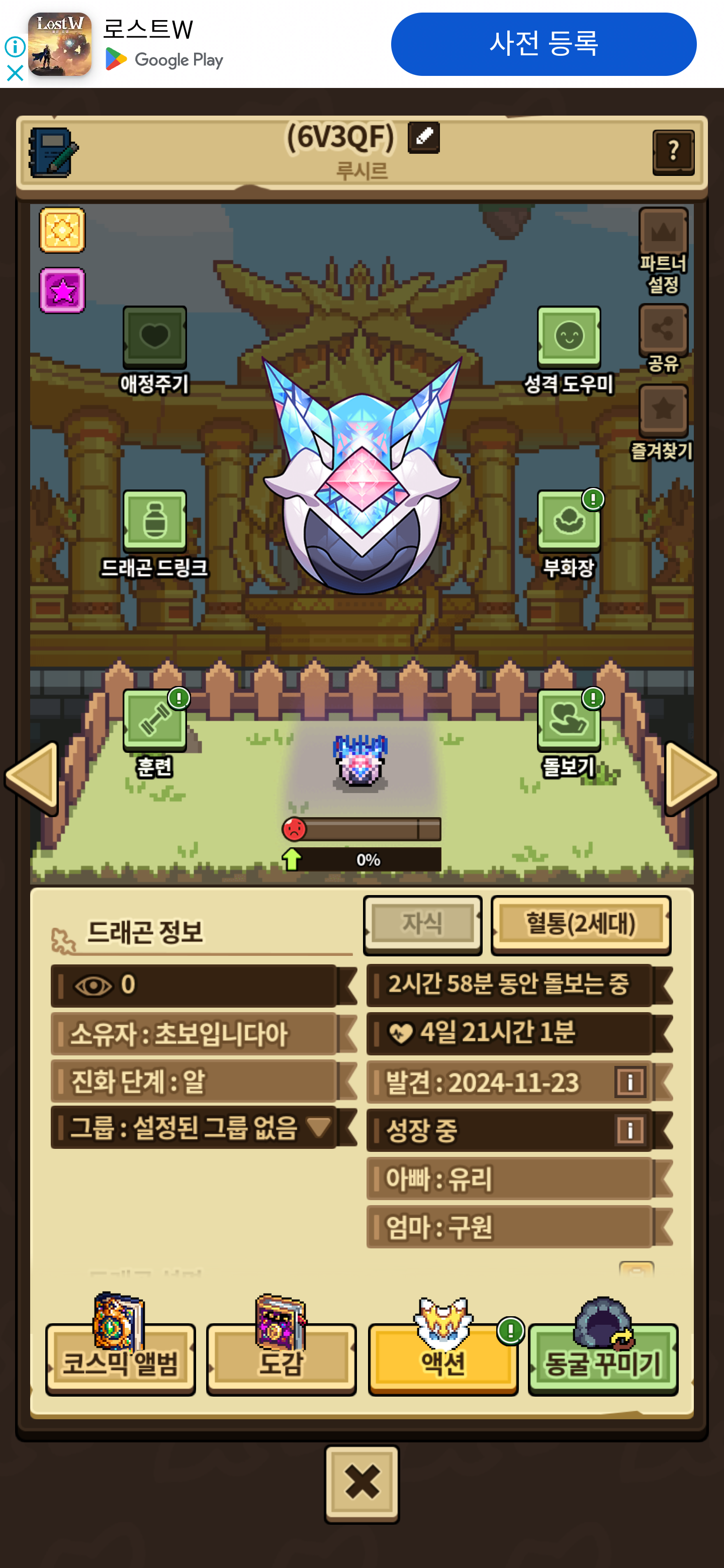Go to next dragon with right arrow

(x=692, y=778)
